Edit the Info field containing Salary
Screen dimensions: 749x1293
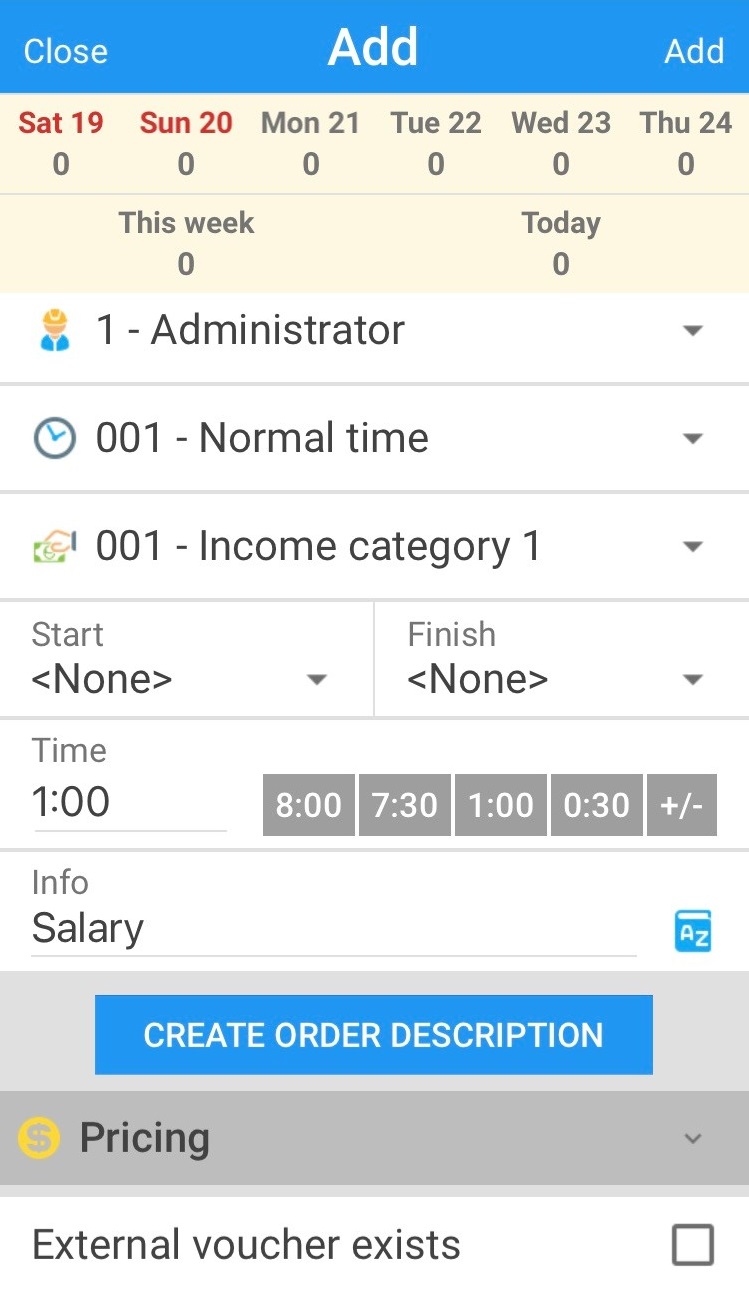tap(334, 928)
